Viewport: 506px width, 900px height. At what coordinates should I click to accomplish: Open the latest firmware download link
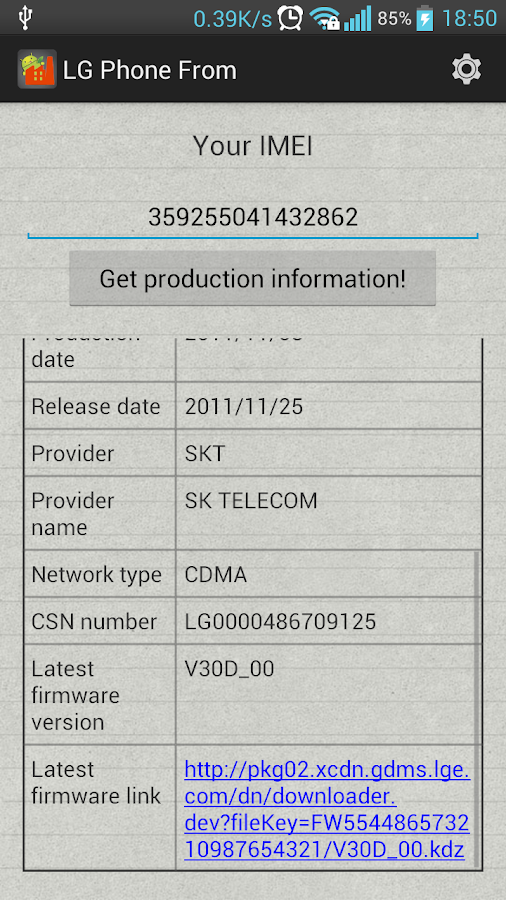click(x=327, y=809)
